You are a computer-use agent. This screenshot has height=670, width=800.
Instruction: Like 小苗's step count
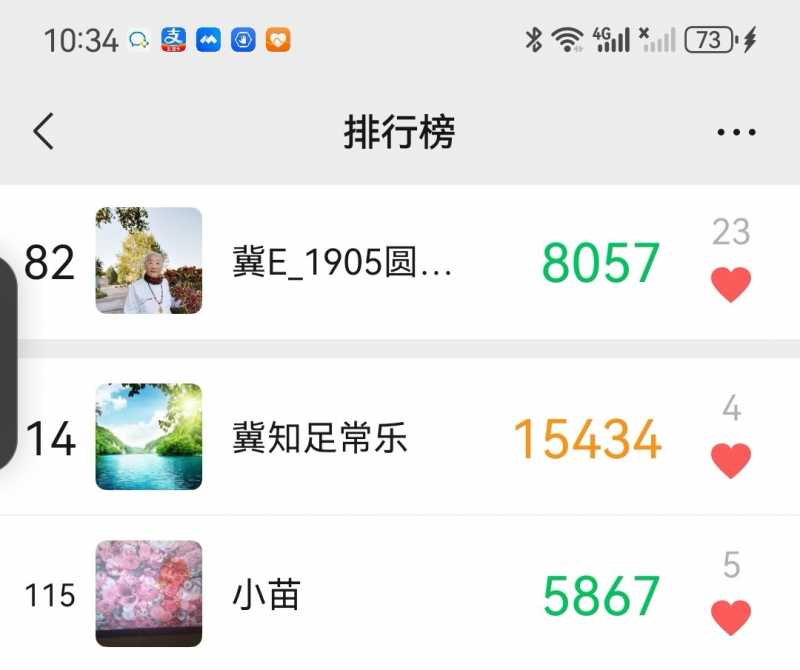click(x=731, y=617)
